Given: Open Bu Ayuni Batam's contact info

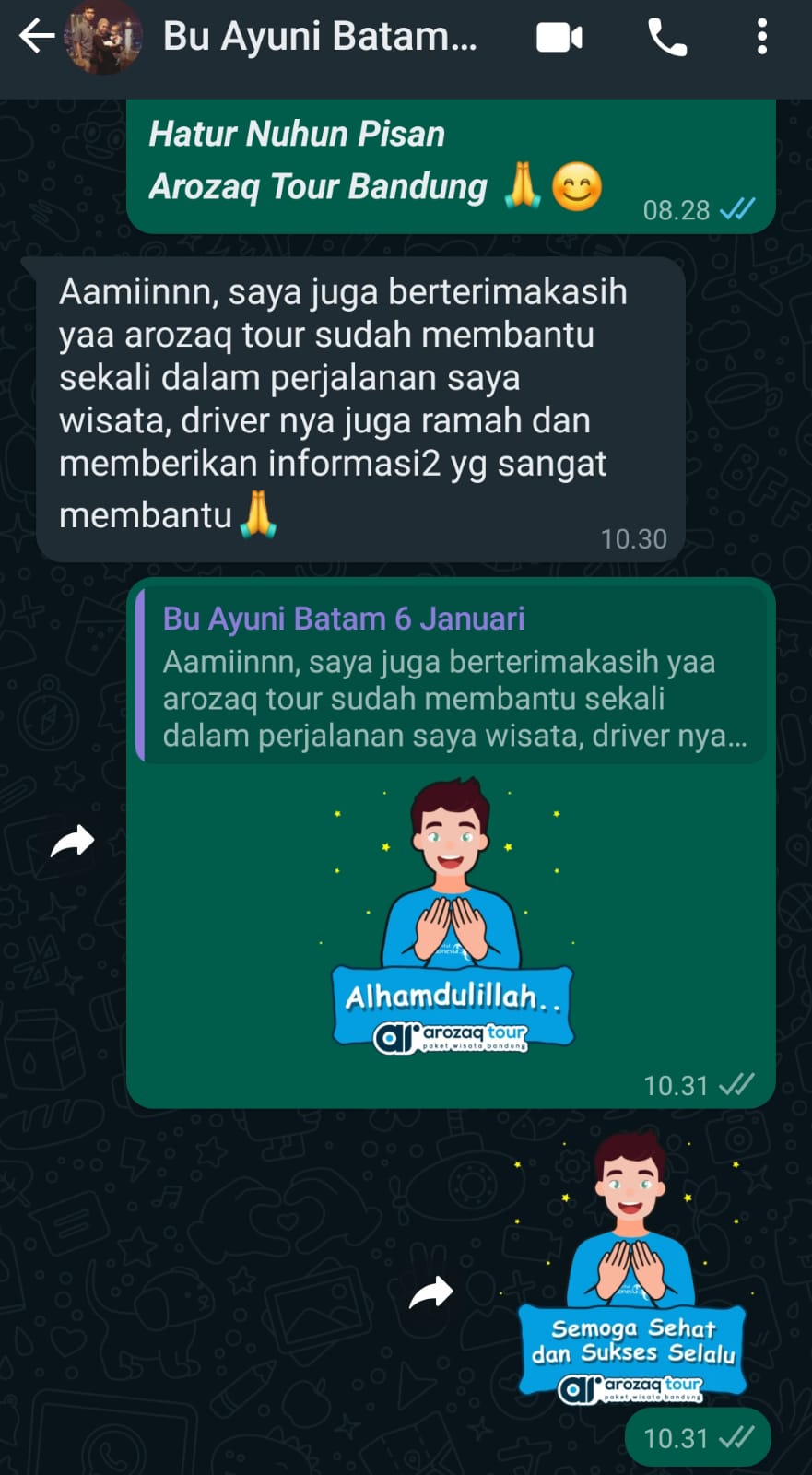Looking at the screenshot, I should (x=320, y=37).
